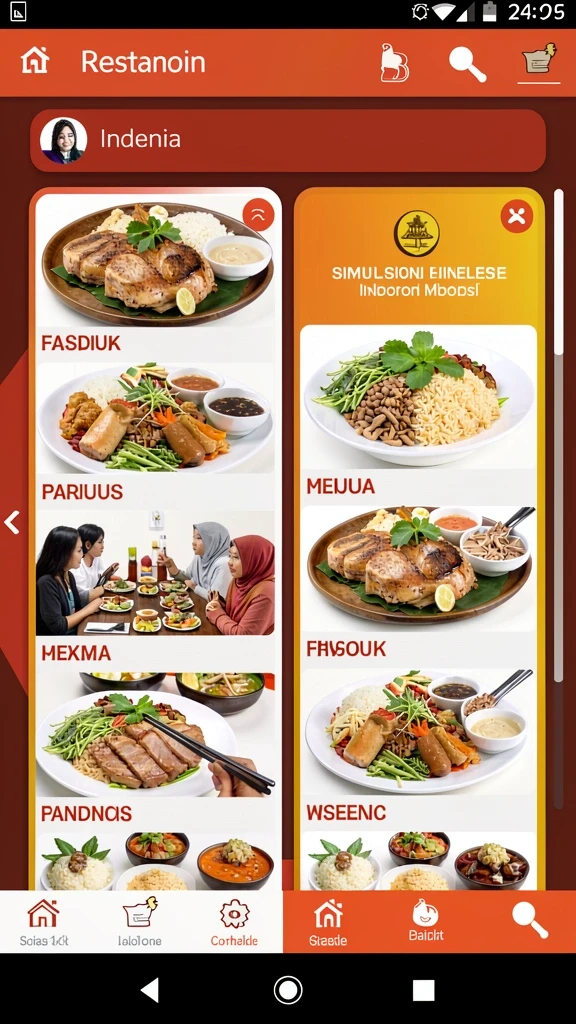Open the search tab in the bottom bar
Image resolution: width=576 pixels, height=1024 pixels.
click(x=530, y=920)
